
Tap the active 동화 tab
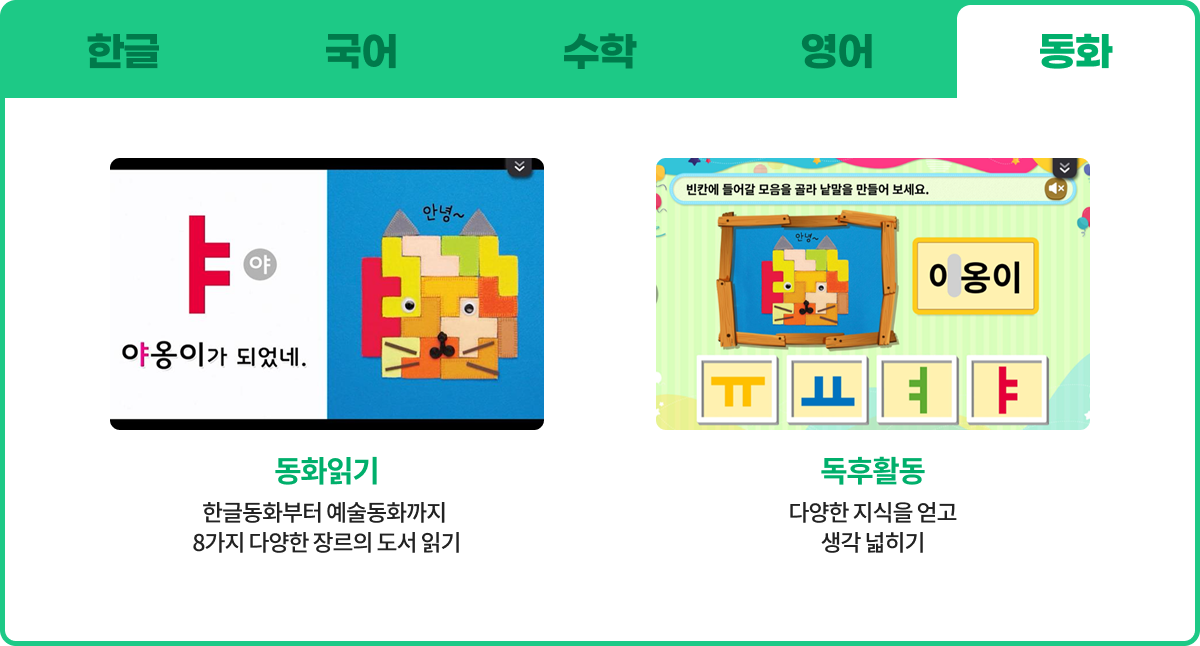(1075, 51)
